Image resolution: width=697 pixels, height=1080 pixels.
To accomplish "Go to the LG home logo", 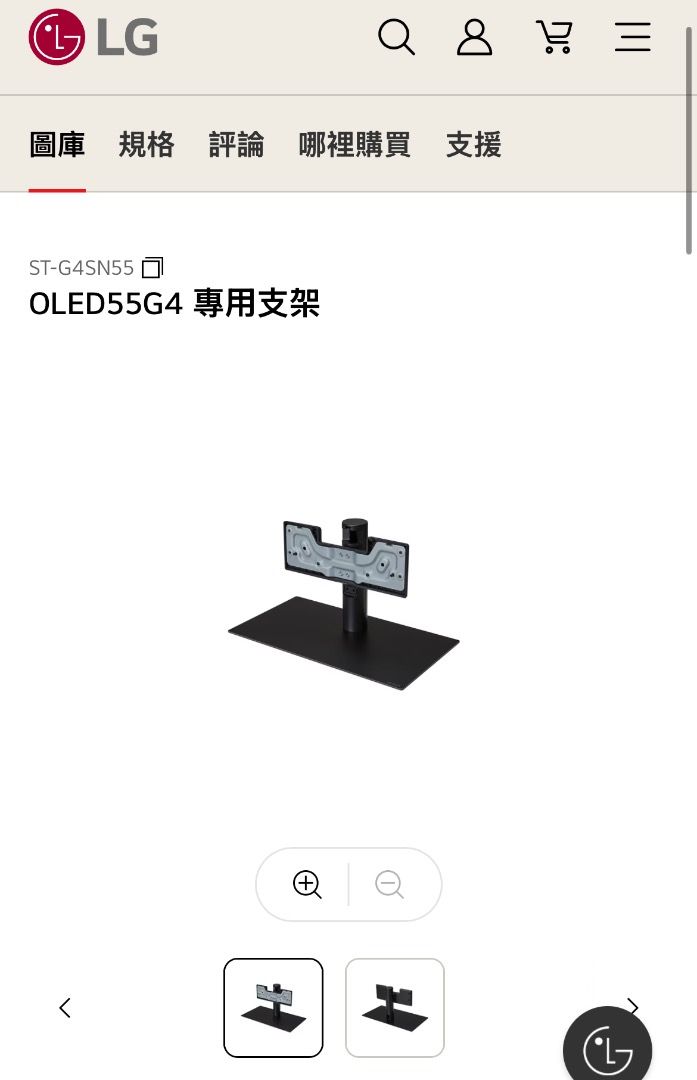I will 93,38.
